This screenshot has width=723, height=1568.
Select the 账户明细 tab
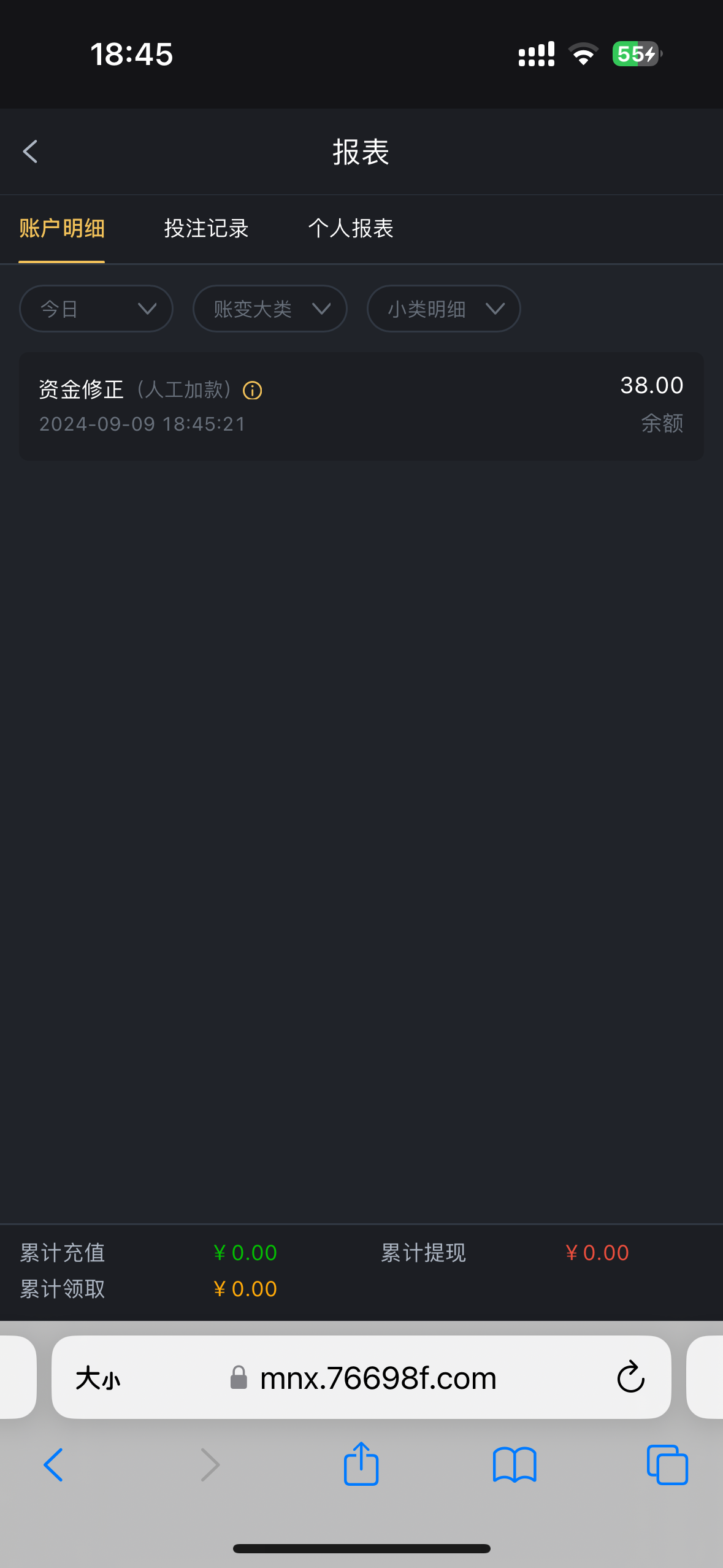[x=62, y=228]
